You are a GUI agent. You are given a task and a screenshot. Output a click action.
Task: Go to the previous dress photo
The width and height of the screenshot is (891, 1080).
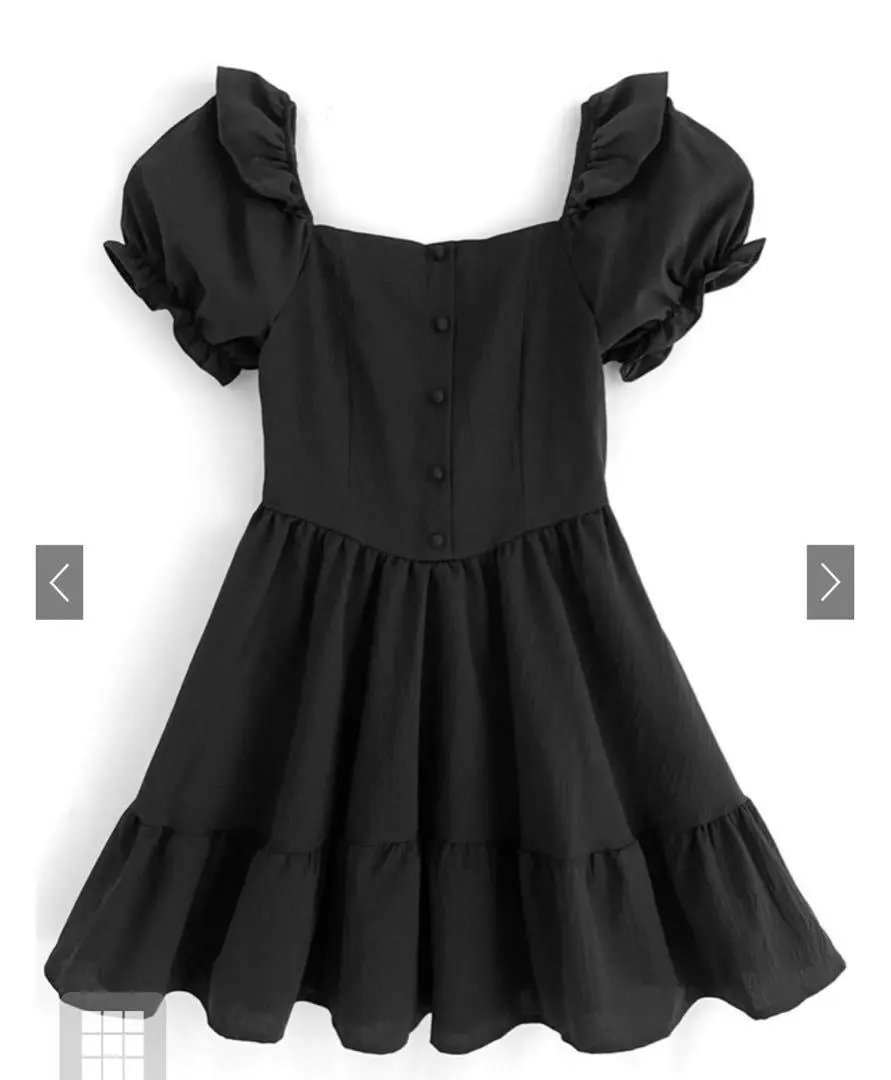tap(59, 582)
